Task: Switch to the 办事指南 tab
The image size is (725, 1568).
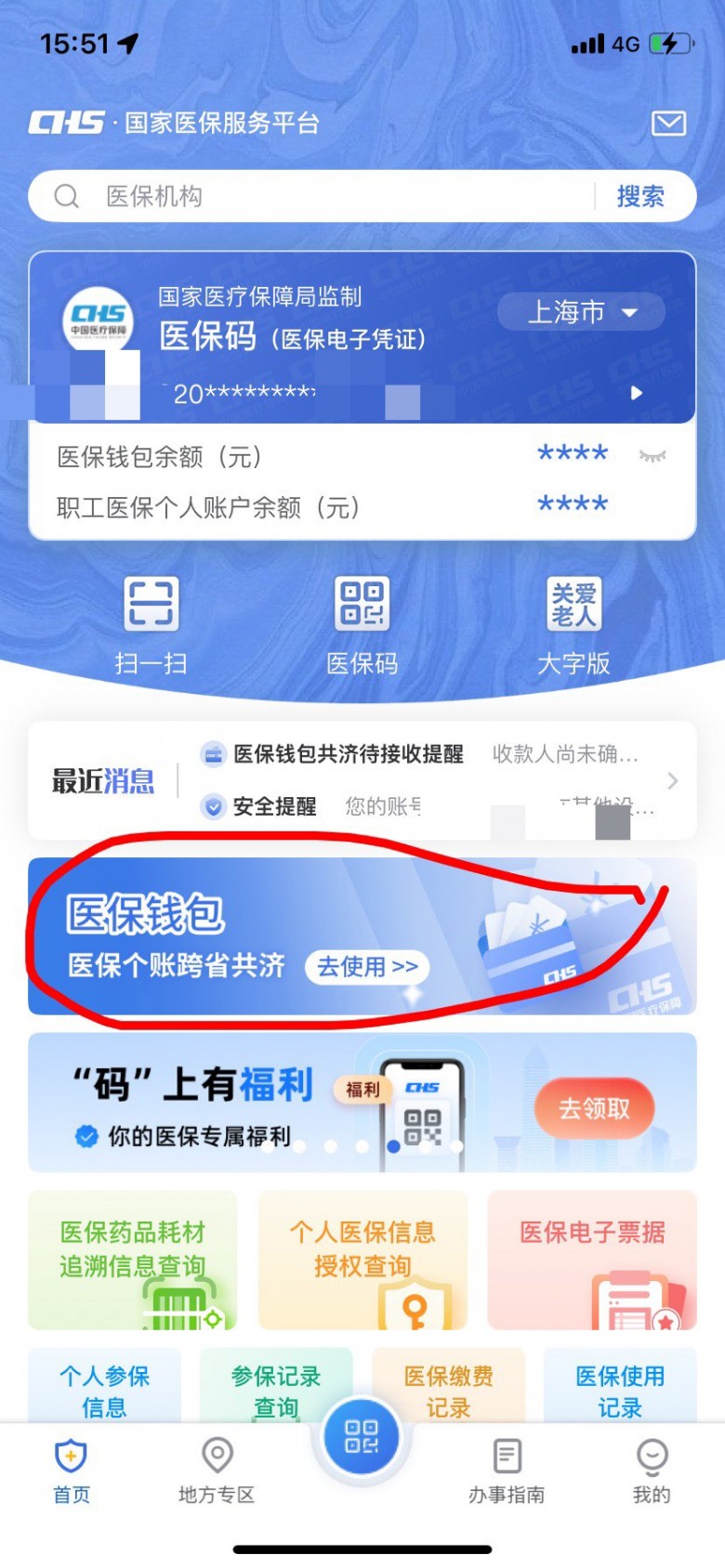Action: tap(507, 1470)
